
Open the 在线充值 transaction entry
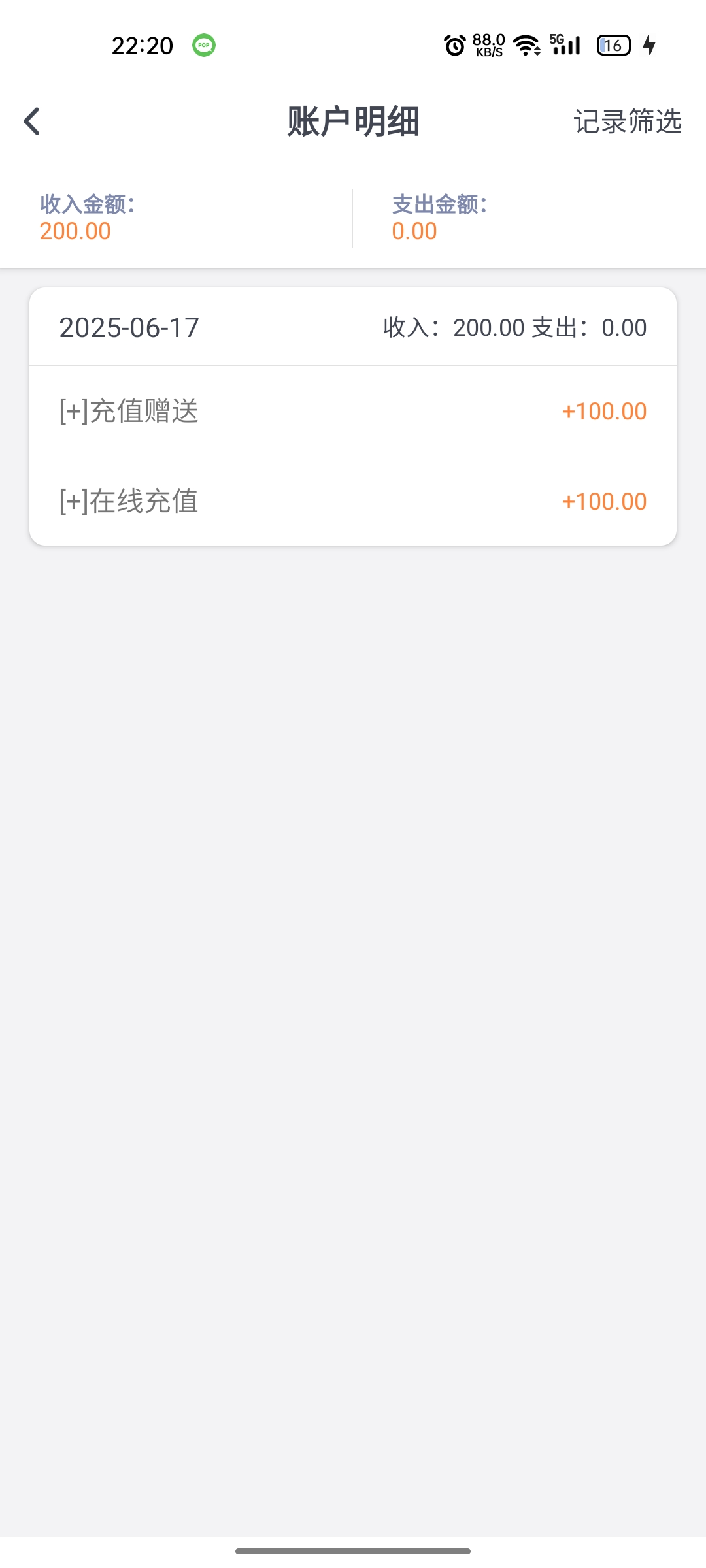tap(352, 502)
